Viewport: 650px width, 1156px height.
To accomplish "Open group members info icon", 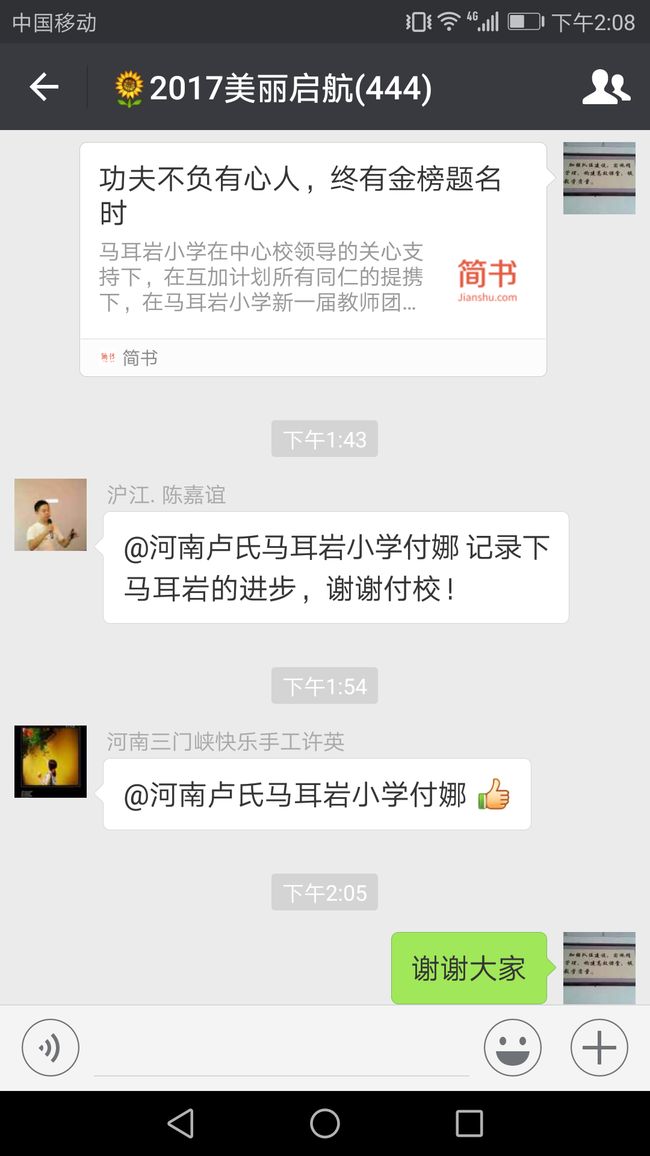I will click(x=606, y=87).
